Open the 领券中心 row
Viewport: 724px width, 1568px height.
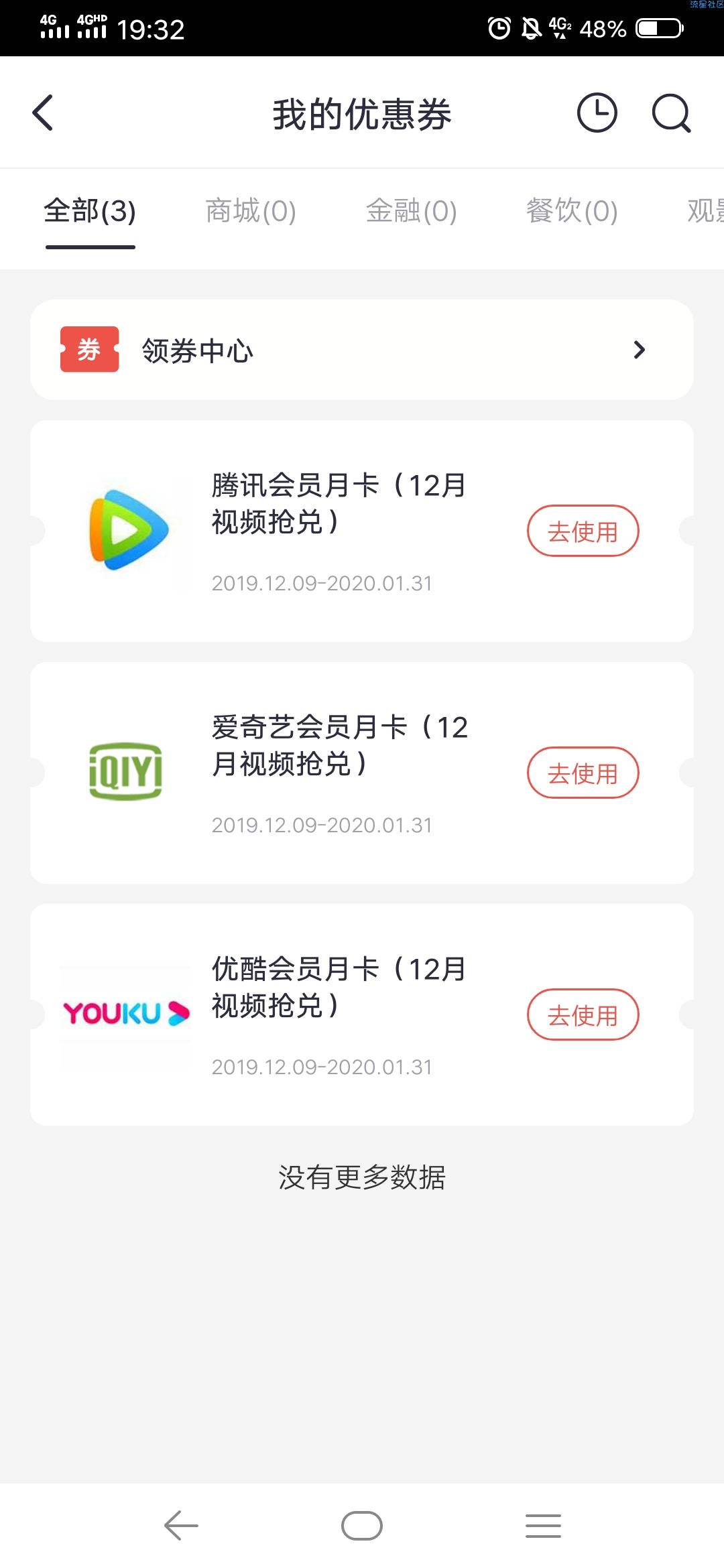[362, 350]
